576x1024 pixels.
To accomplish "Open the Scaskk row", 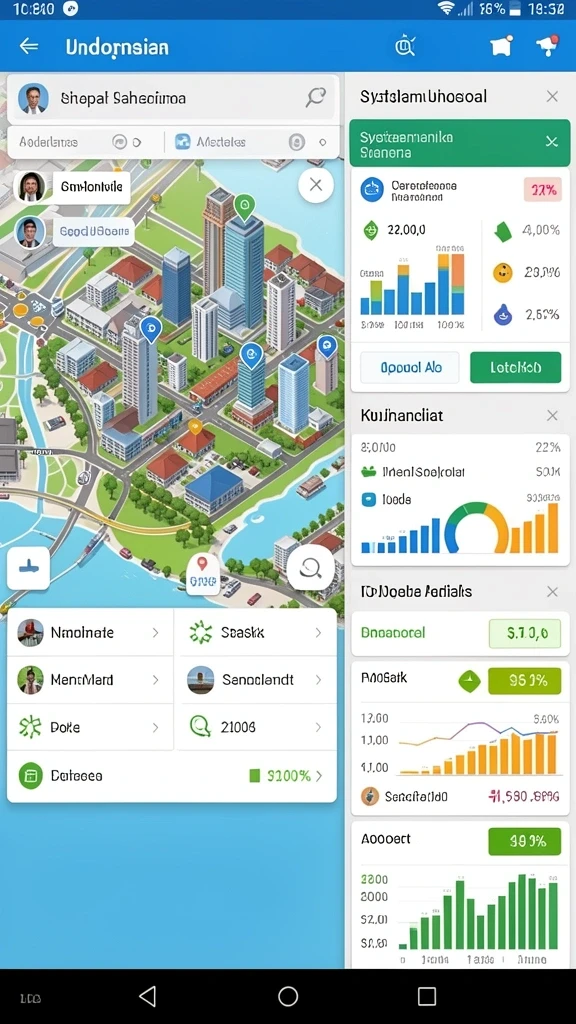I will [256, 632].
